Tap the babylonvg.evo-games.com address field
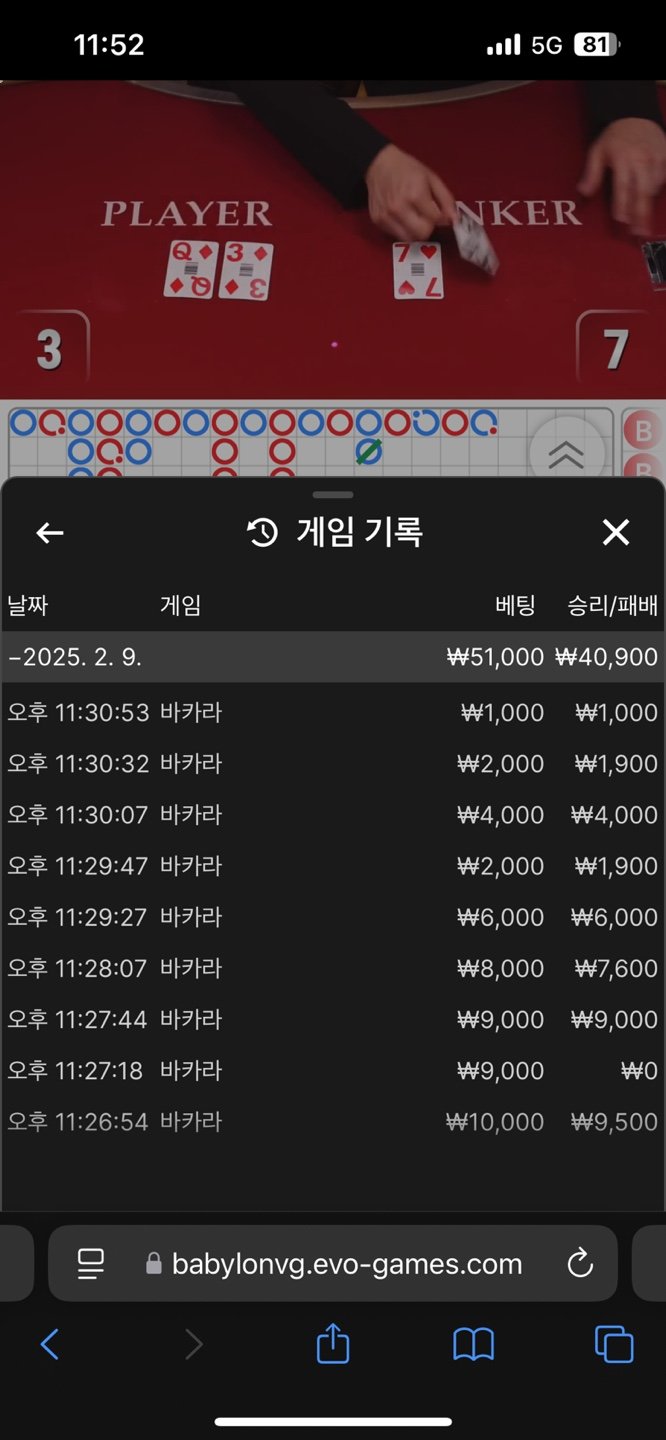 [346, 1264]
